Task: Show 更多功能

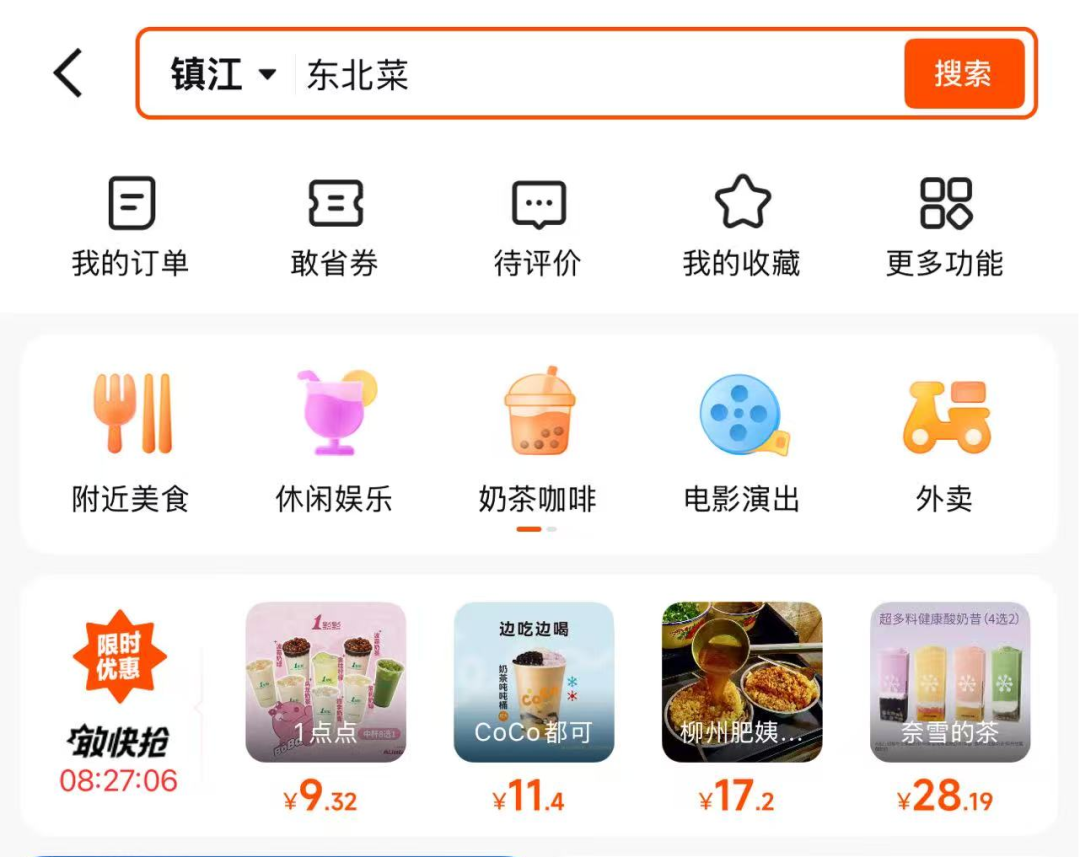Action: [x=945, y=227]
